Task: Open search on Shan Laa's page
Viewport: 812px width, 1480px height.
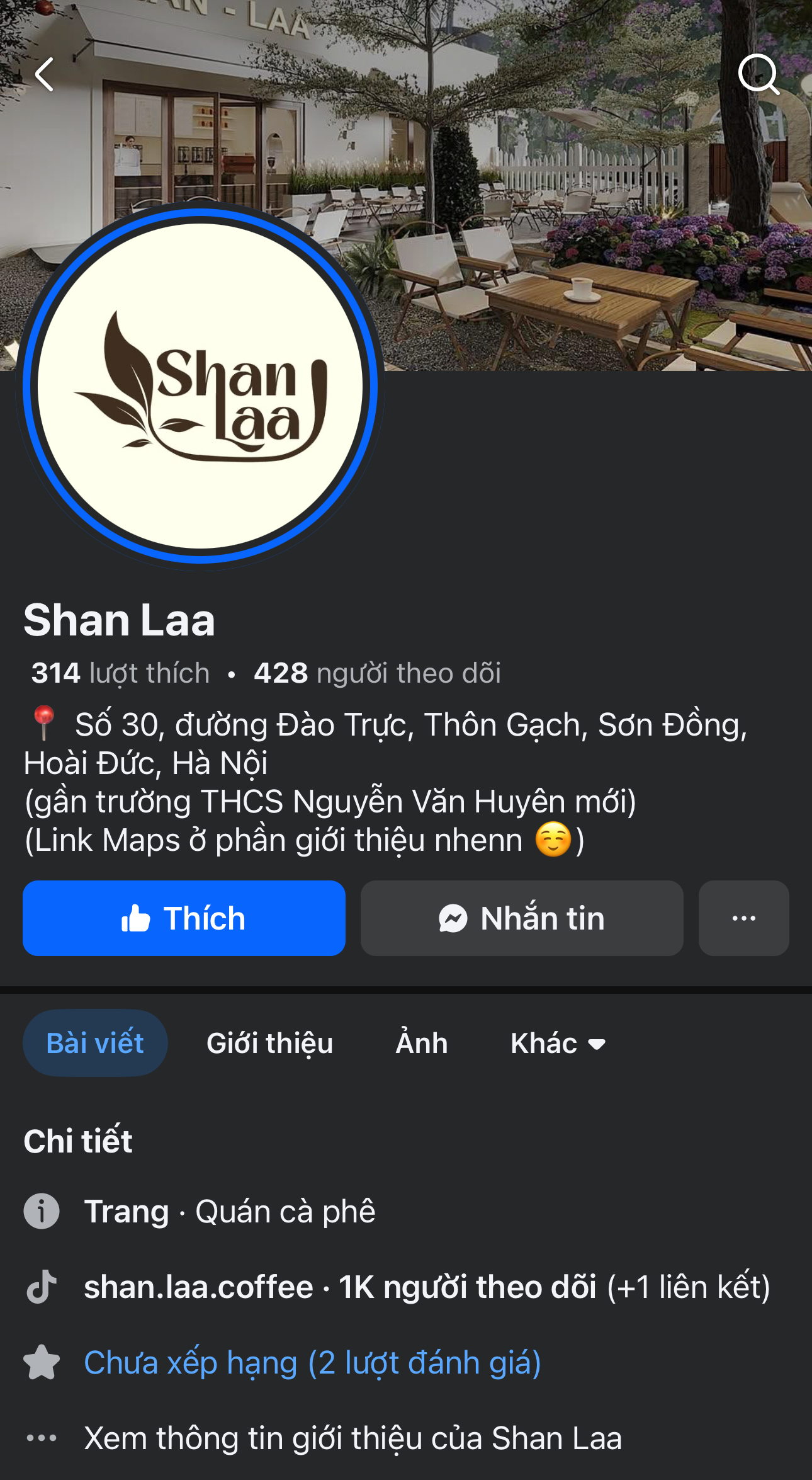Action: (x=758, y=75)
